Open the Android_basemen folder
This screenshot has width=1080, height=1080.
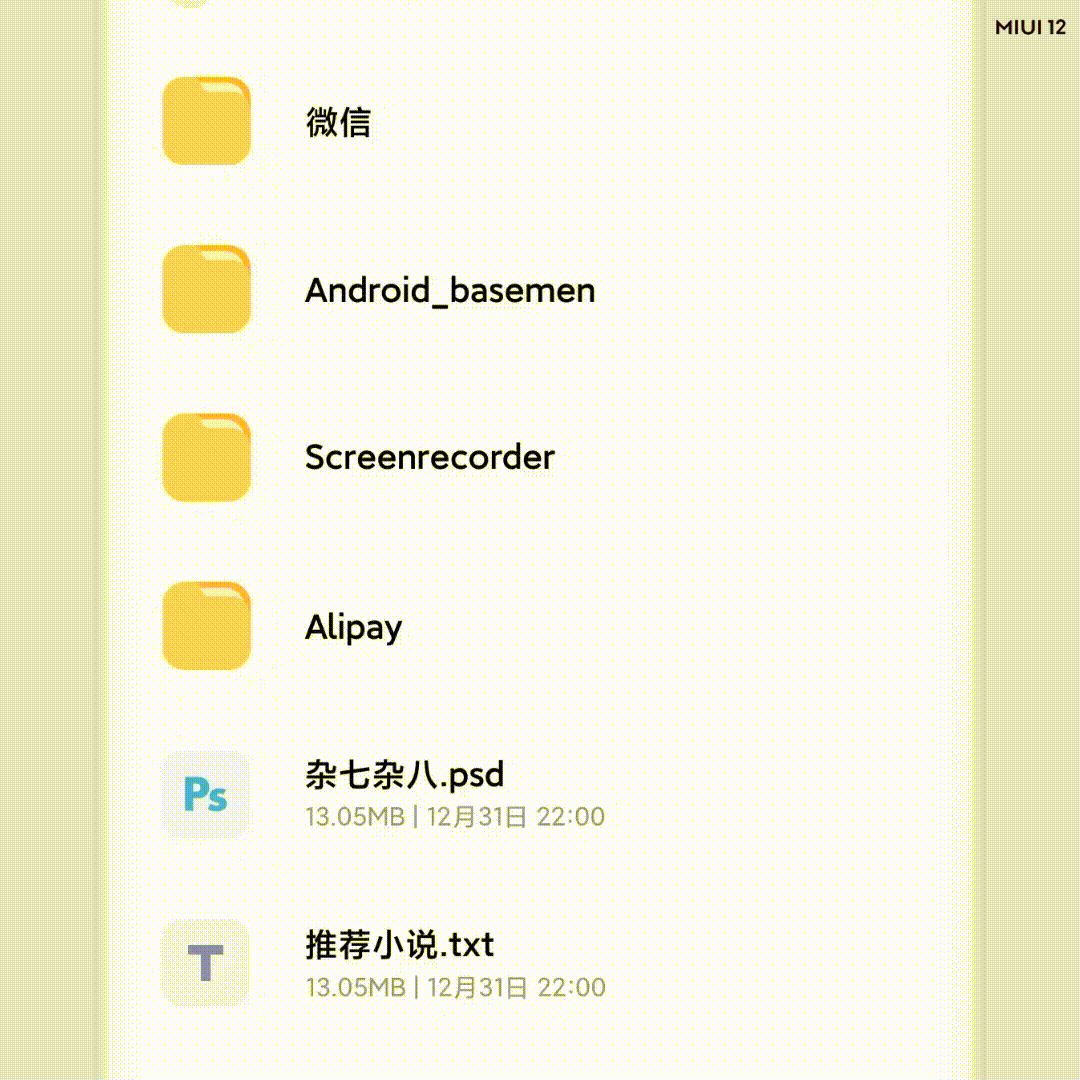pyautogui.click(x=449, y=290)
